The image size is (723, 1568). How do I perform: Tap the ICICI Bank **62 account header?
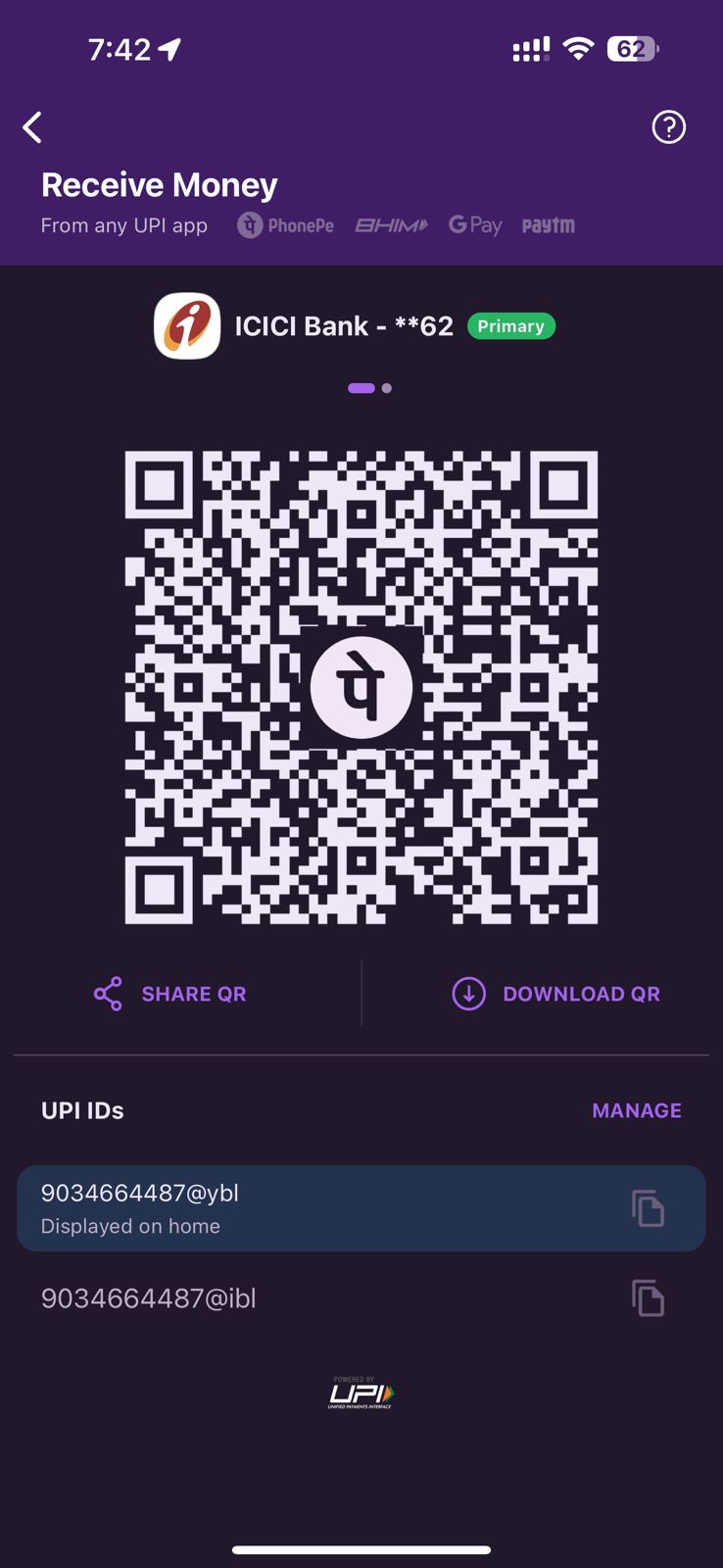(x=355, y=326)
